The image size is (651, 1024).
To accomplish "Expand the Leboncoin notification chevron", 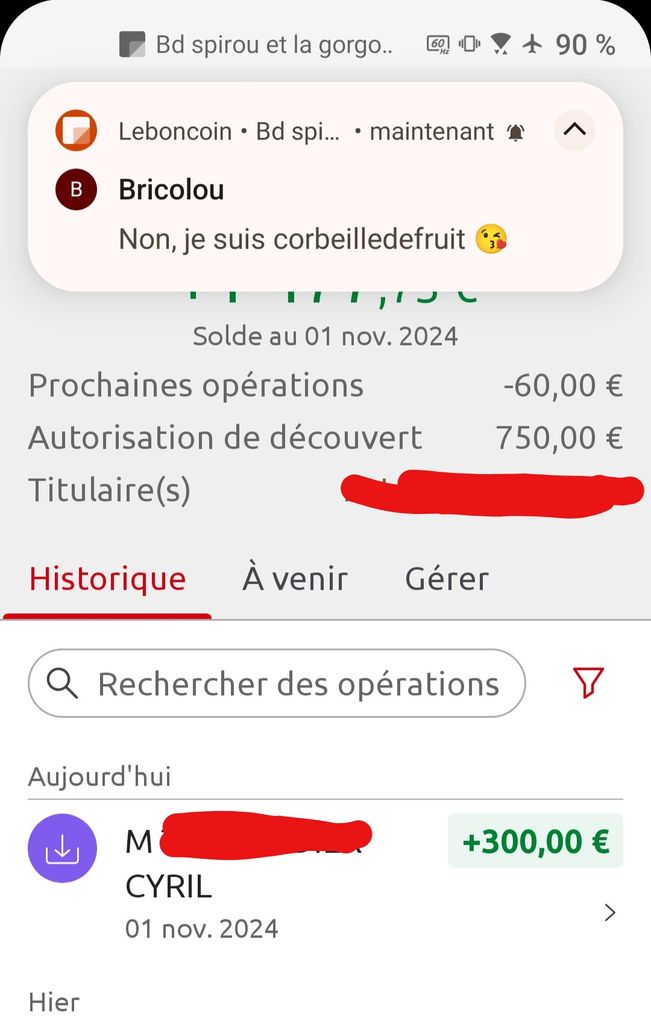I will (574, 130).
